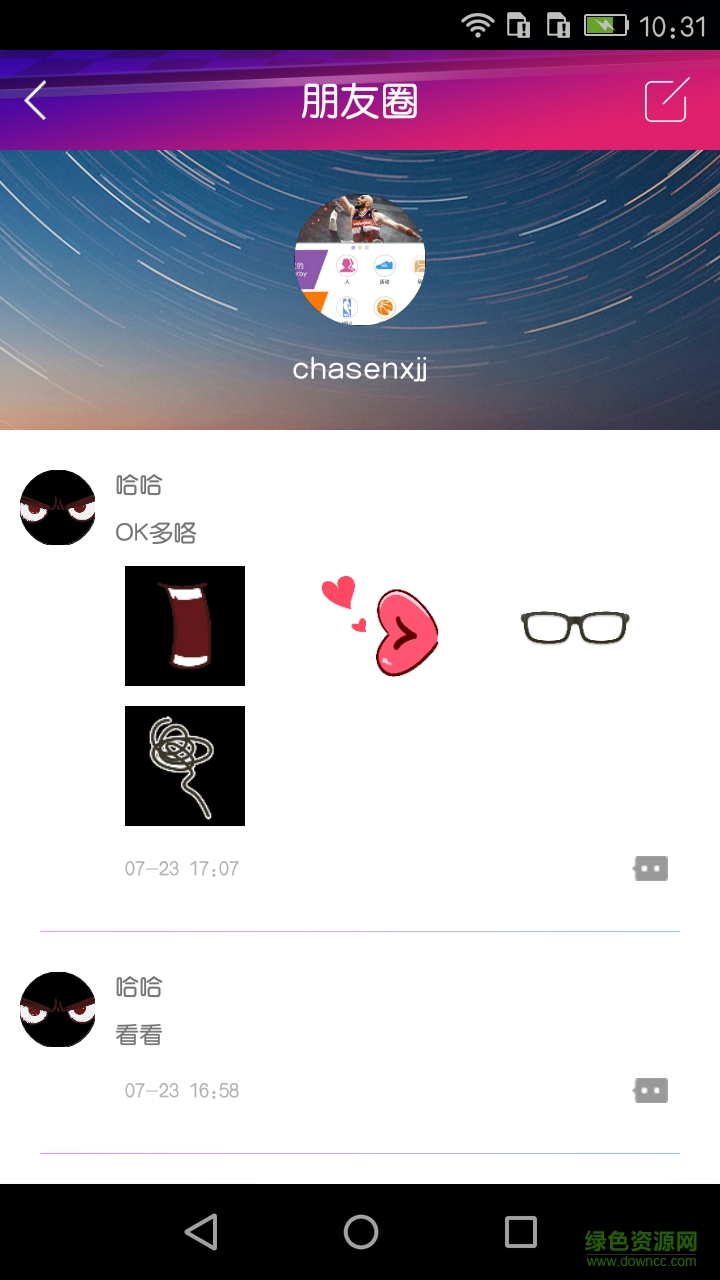720x1280 pixels.
Task: View the red mouth image in post
Action: pos(185,626)
